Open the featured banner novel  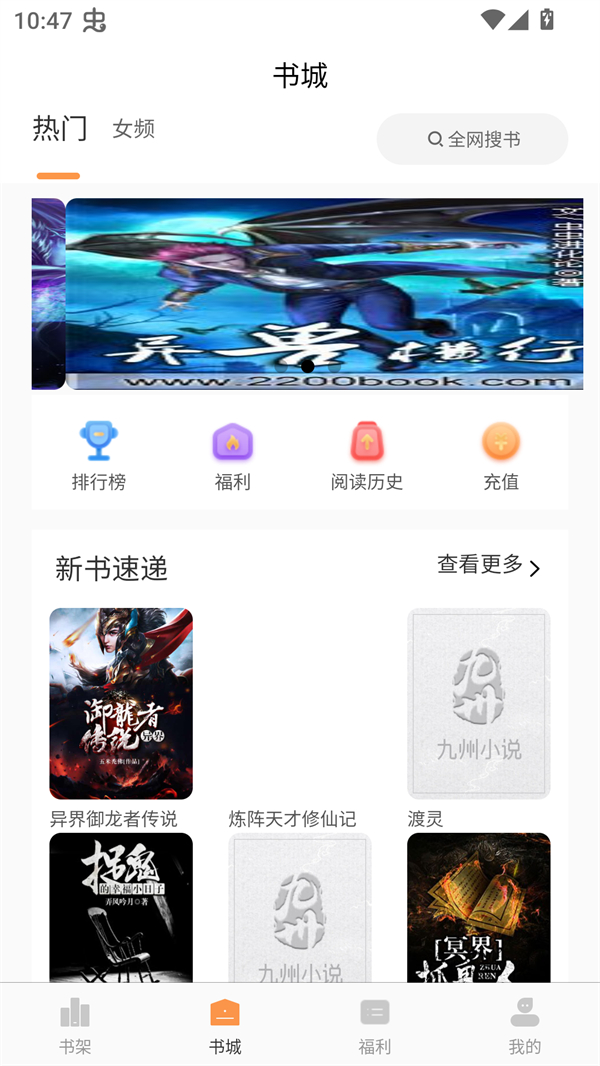pos(324,293)
